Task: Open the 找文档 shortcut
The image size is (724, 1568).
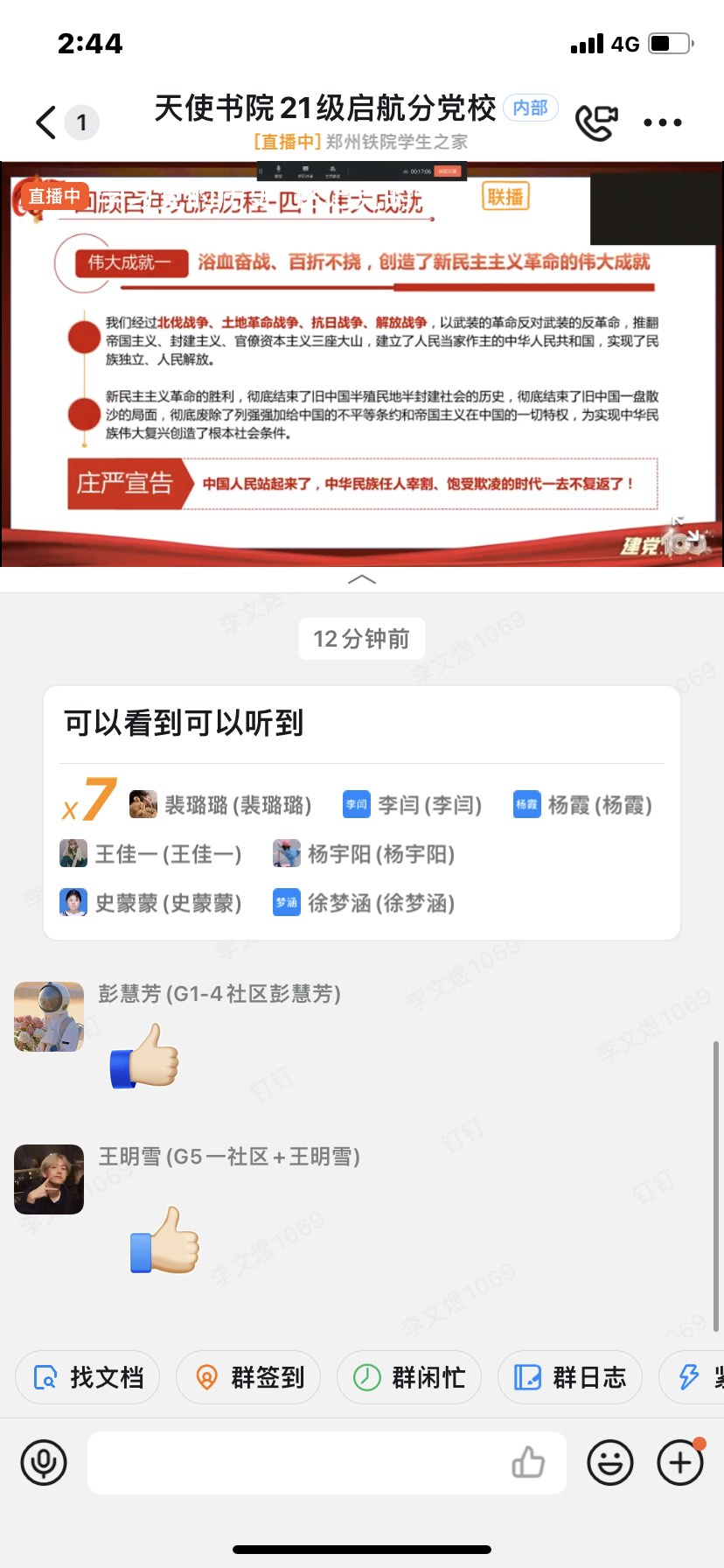Action: tap(88, 1377)
